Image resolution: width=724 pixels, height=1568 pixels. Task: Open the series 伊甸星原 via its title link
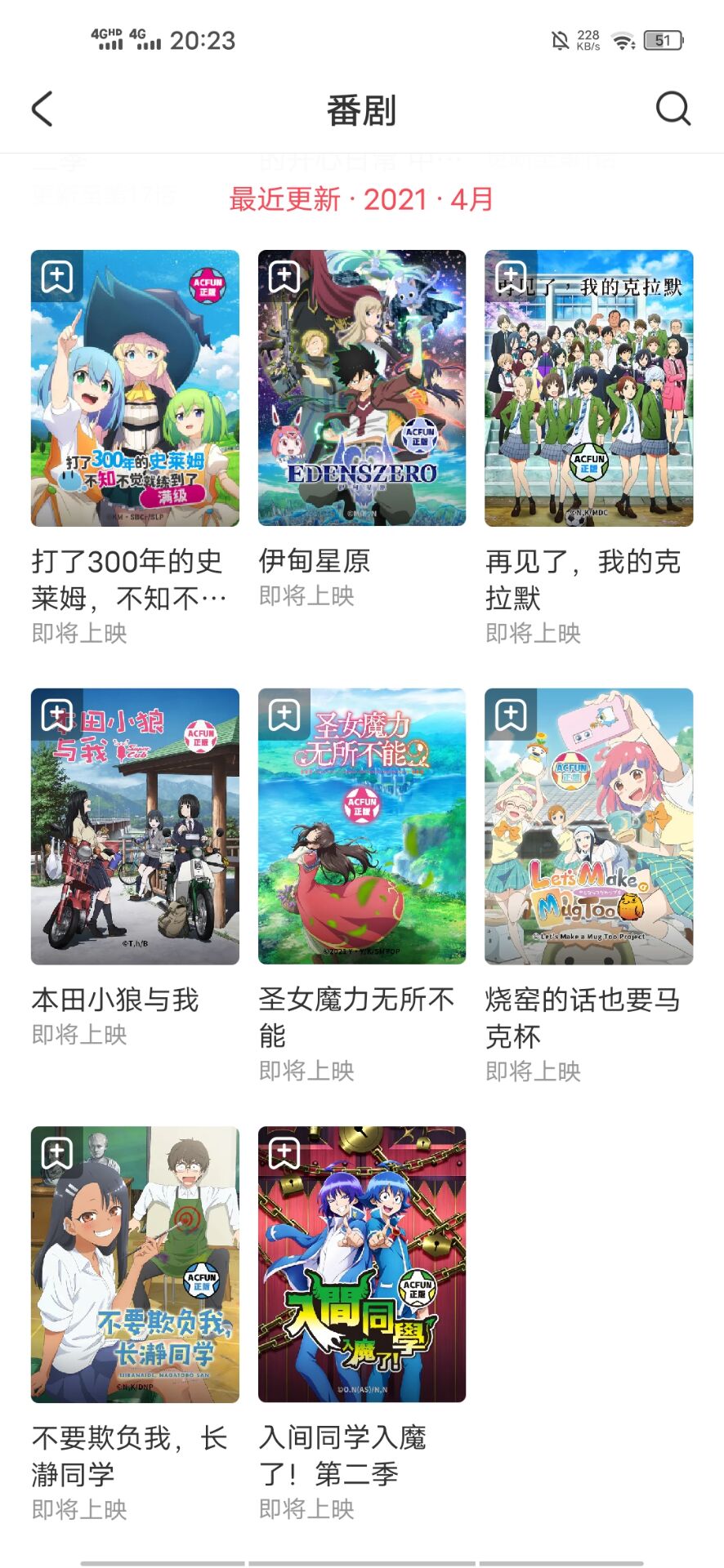click(315, 561)
